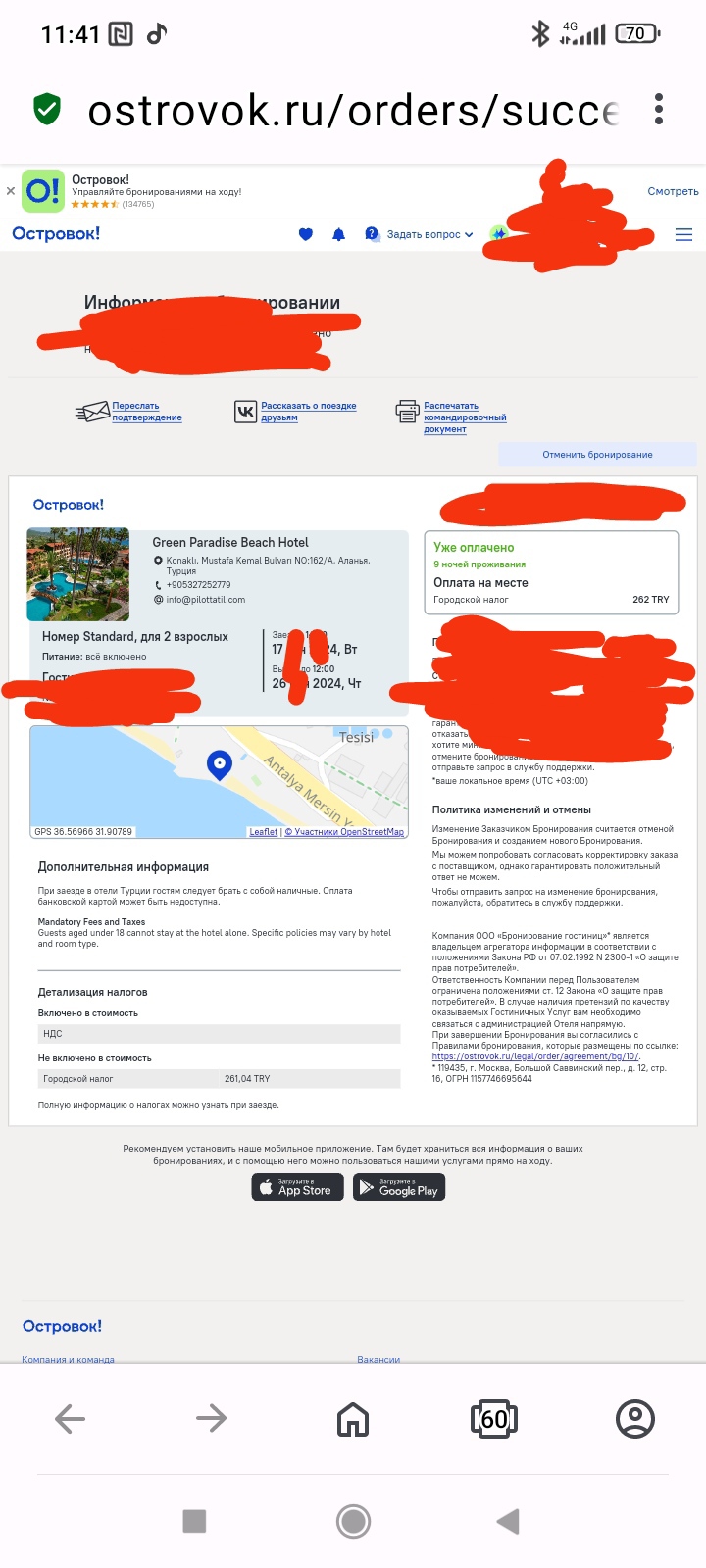Download app from App Store
Image resolution: width=706 pixels, height=1568 pixels.
tap(298, 1187)
